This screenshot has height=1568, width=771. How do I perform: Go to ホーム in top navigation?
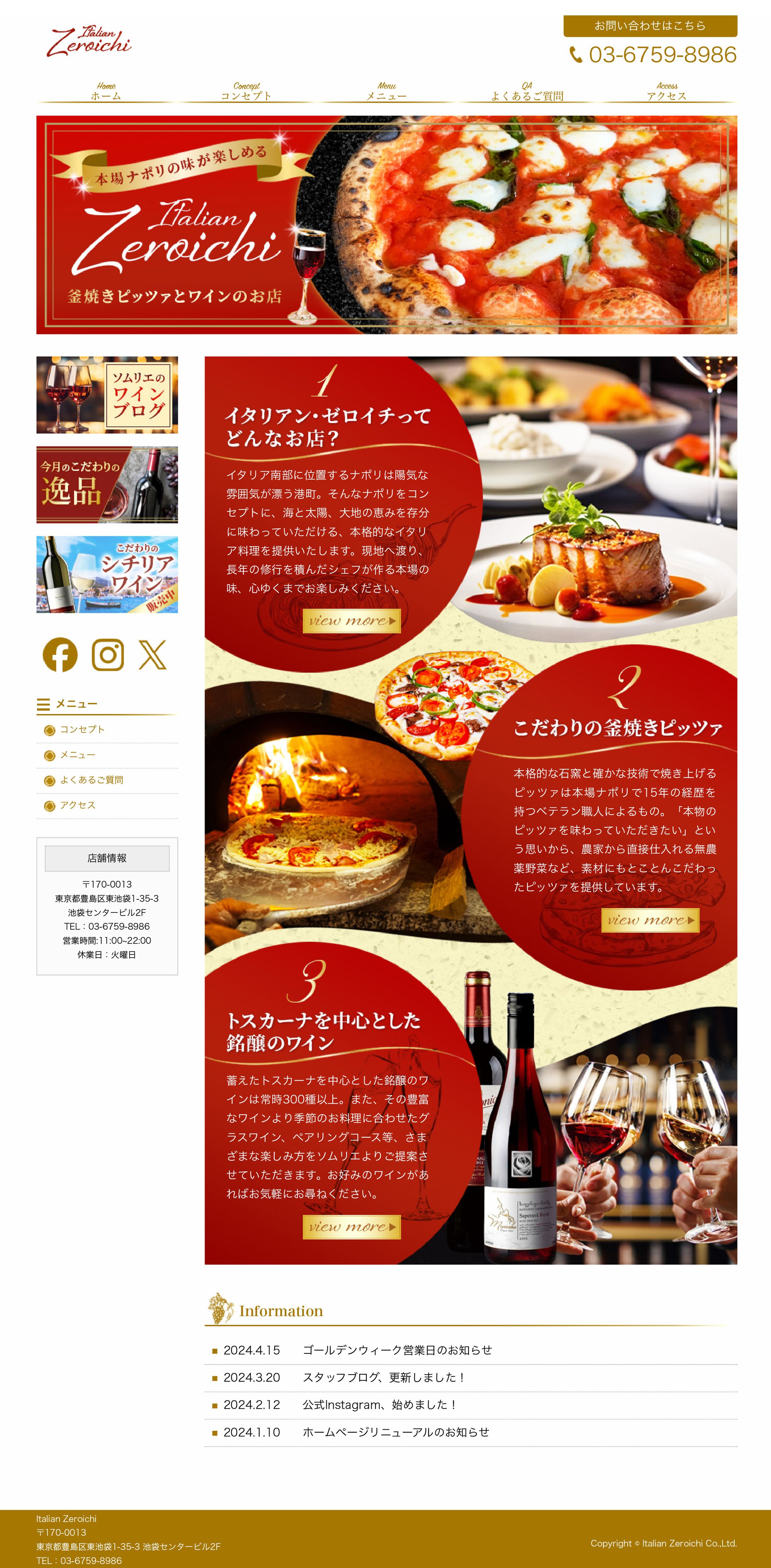pos(106,92)
